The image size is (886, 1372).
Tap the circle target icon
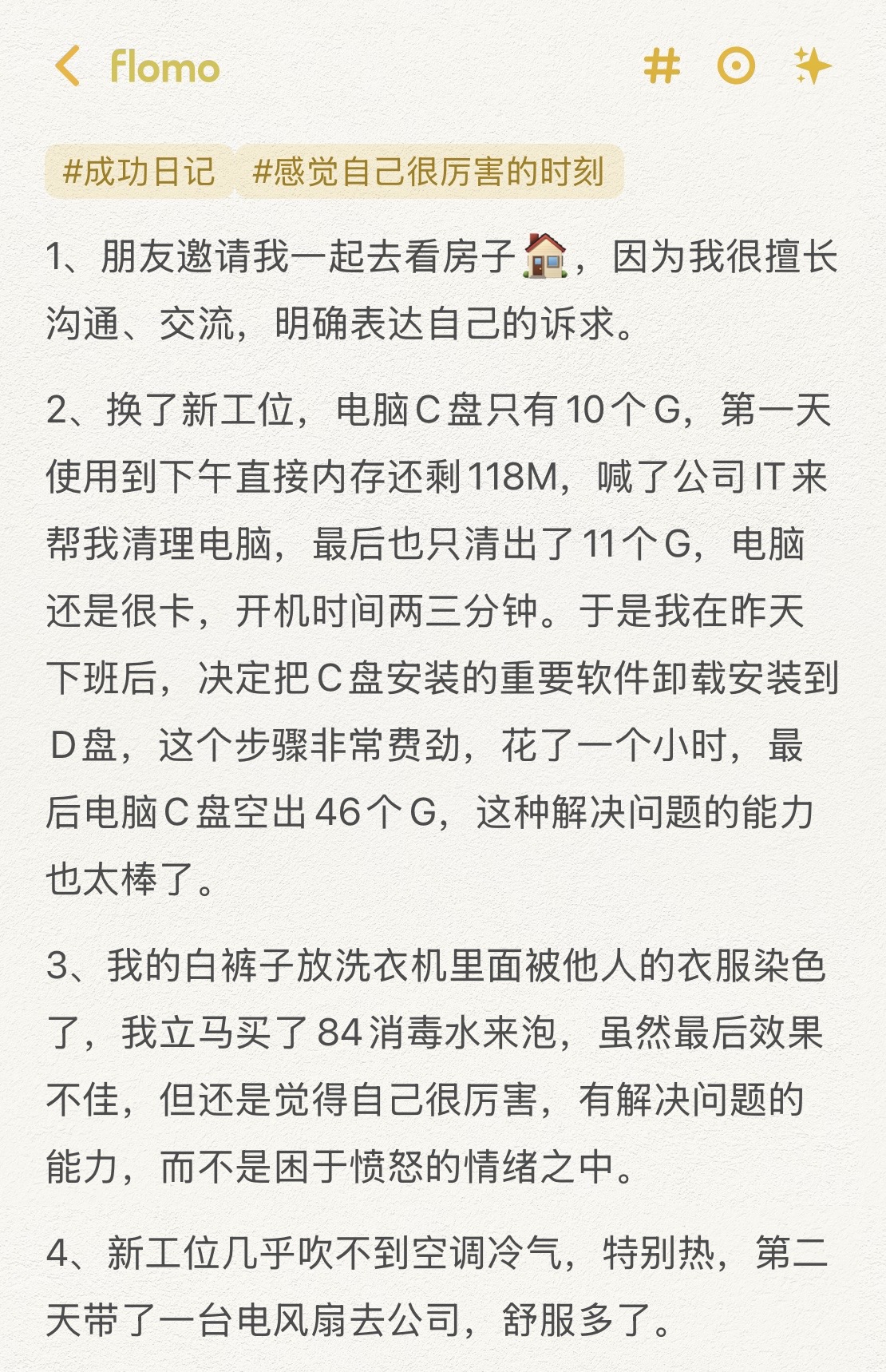coord(736,66)
